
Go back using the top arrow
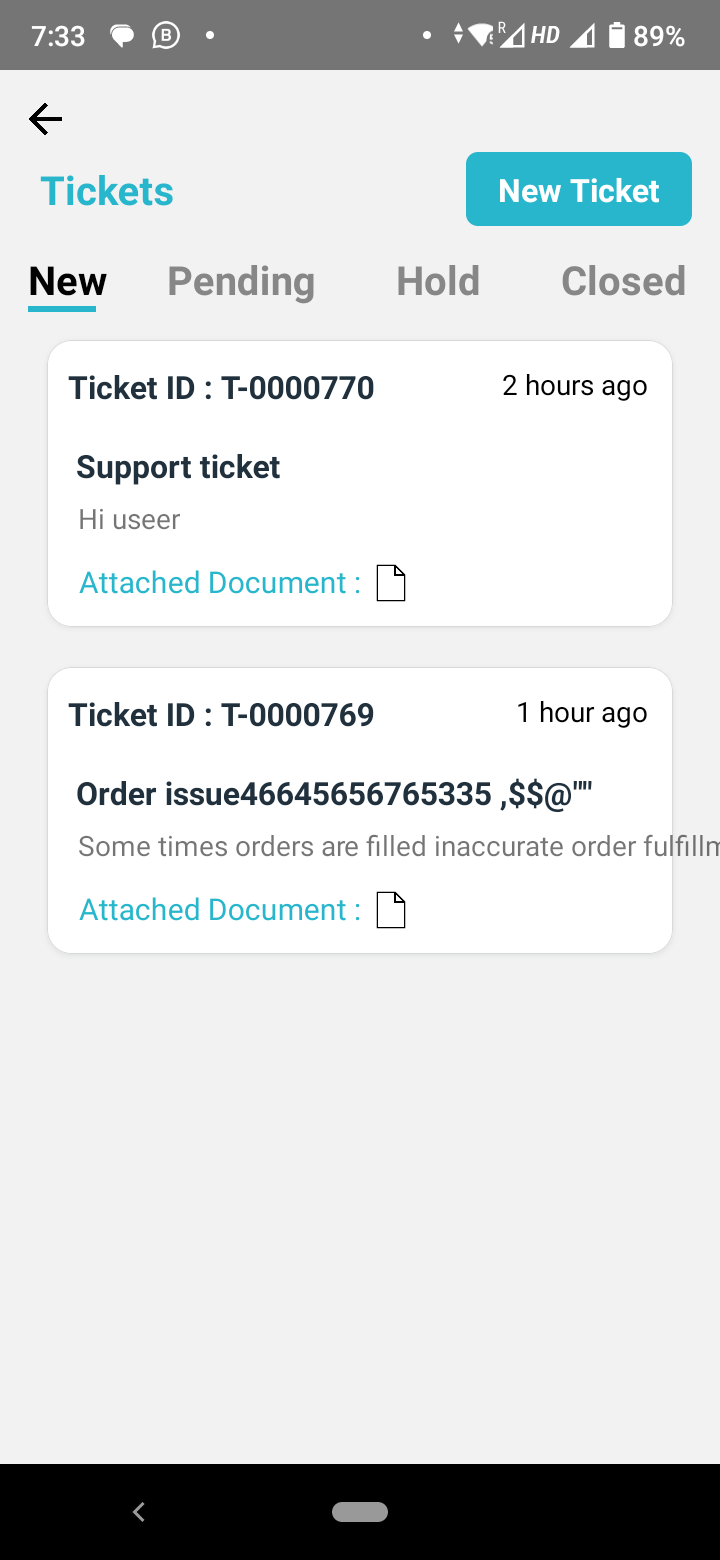[45, 120]
